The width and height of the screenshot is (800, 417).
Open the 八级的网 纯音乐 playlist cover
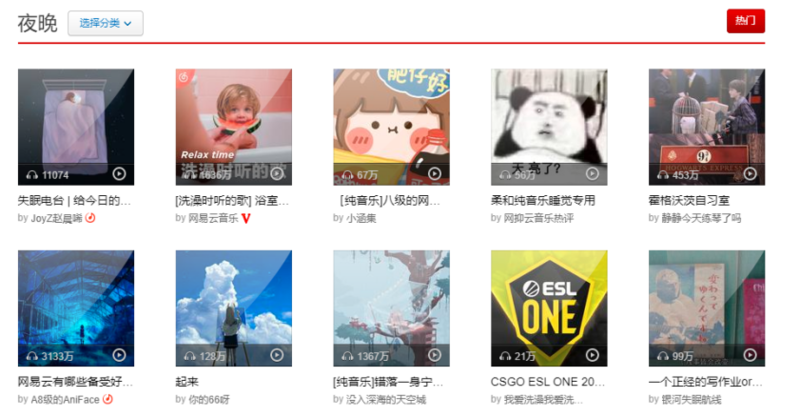pyautogui.click(x=391, y=120)
